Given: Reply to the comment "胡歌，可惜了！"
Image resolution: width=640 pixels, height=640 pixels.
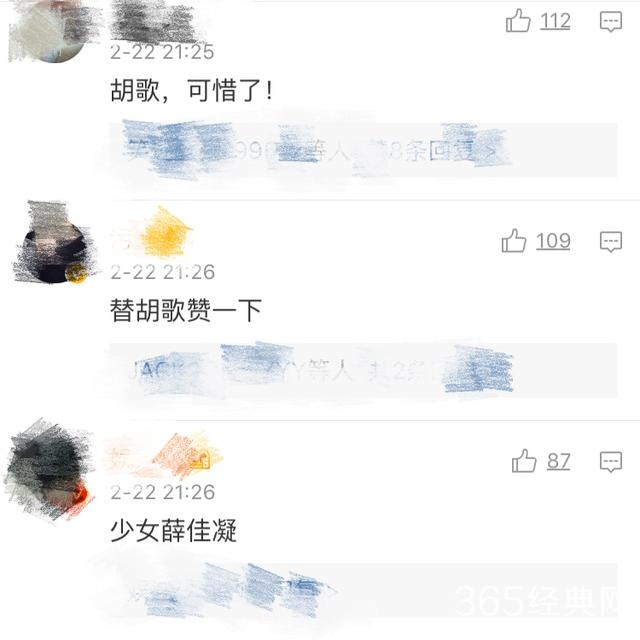Looking at the screenshot, I should [x=611, y=21].
